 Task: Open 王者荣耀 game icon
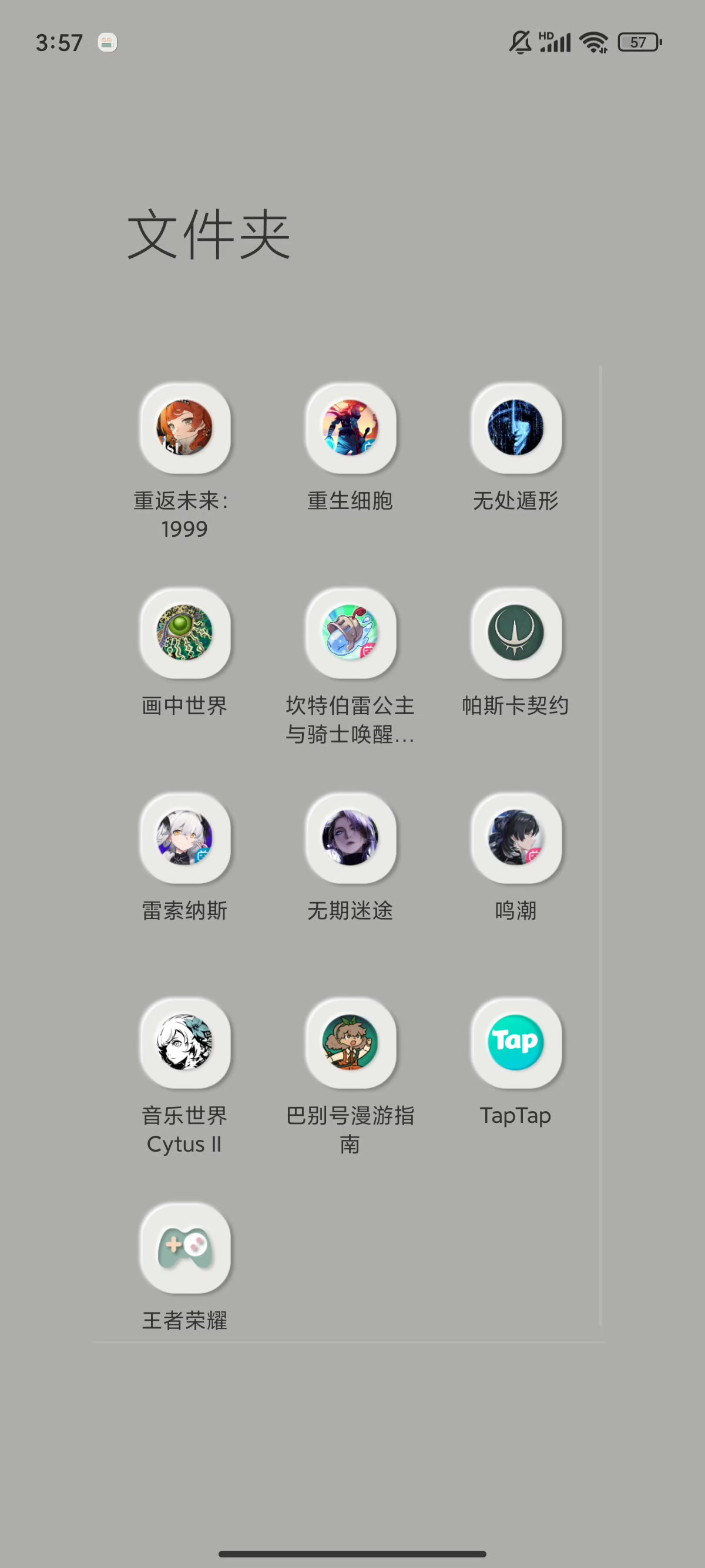point(185,1248)
